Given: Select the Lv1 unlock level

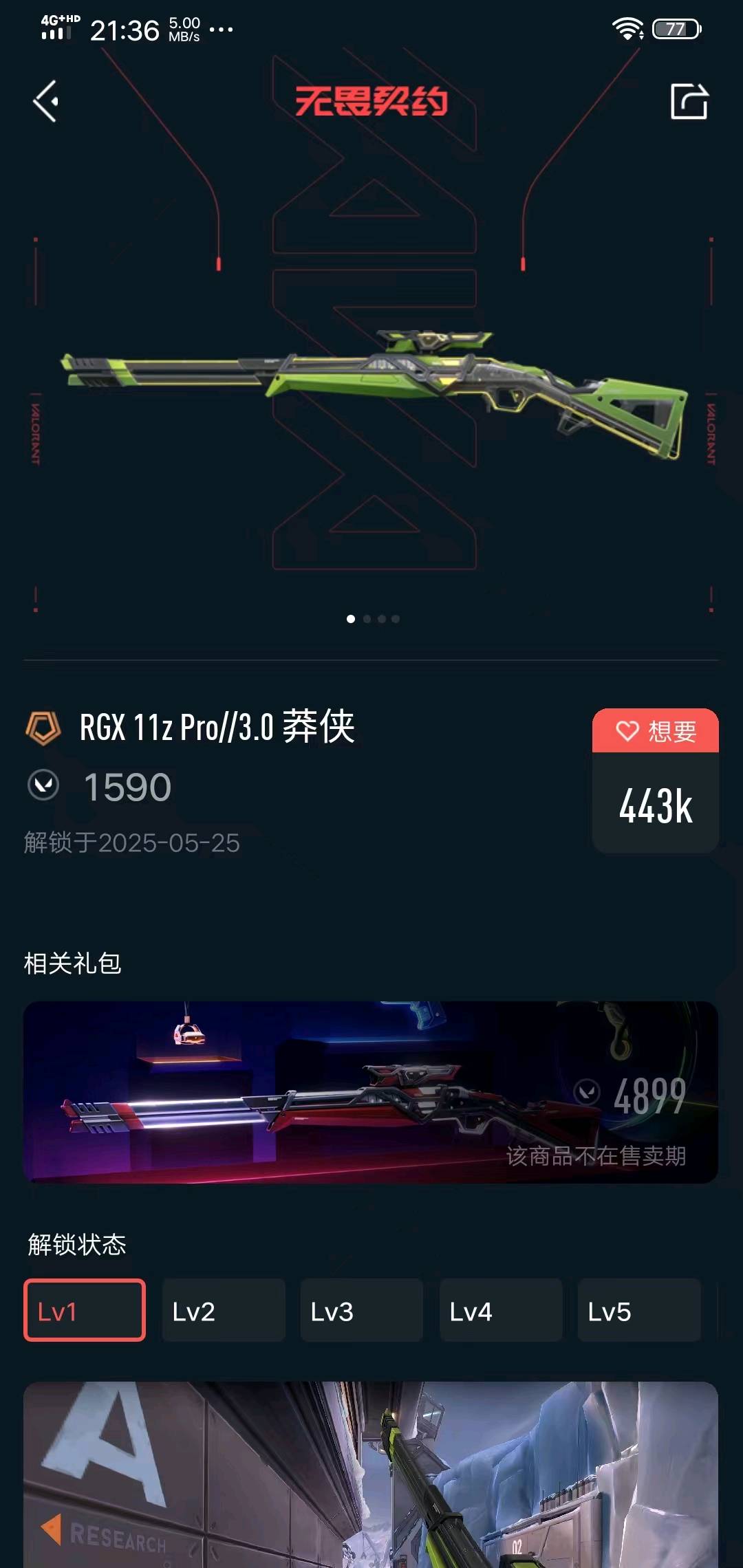Looking at the screenshot, I should (85, 1310).
